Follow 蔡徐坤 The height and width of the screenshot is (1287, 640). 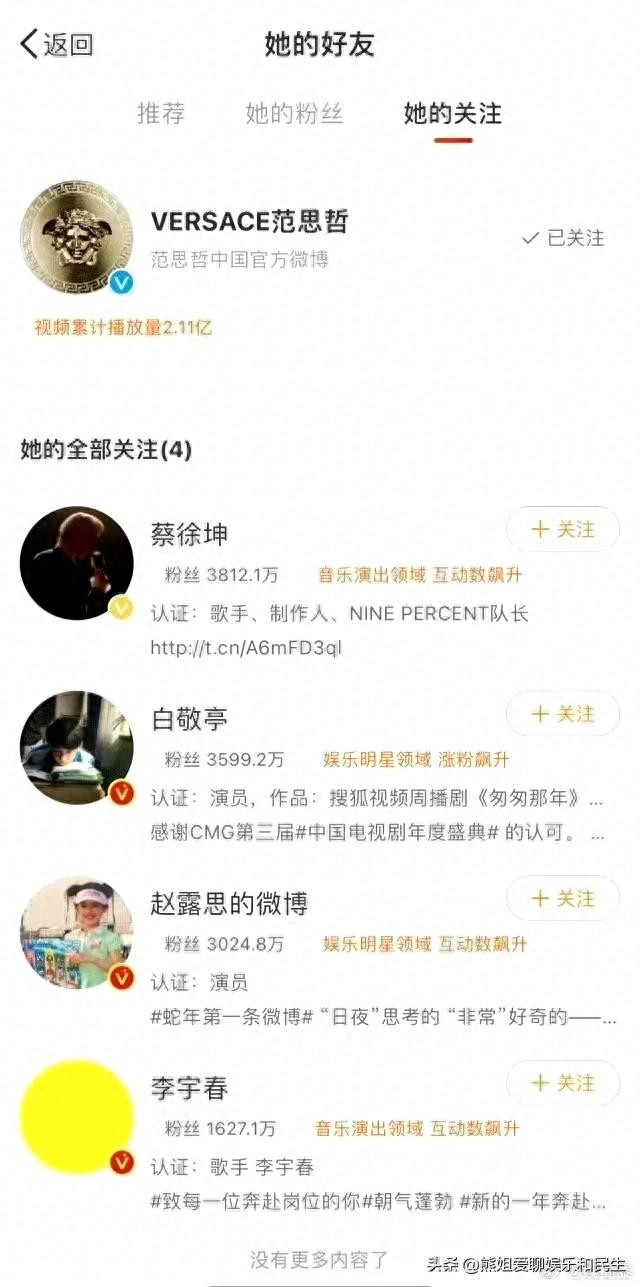[563, 529]
